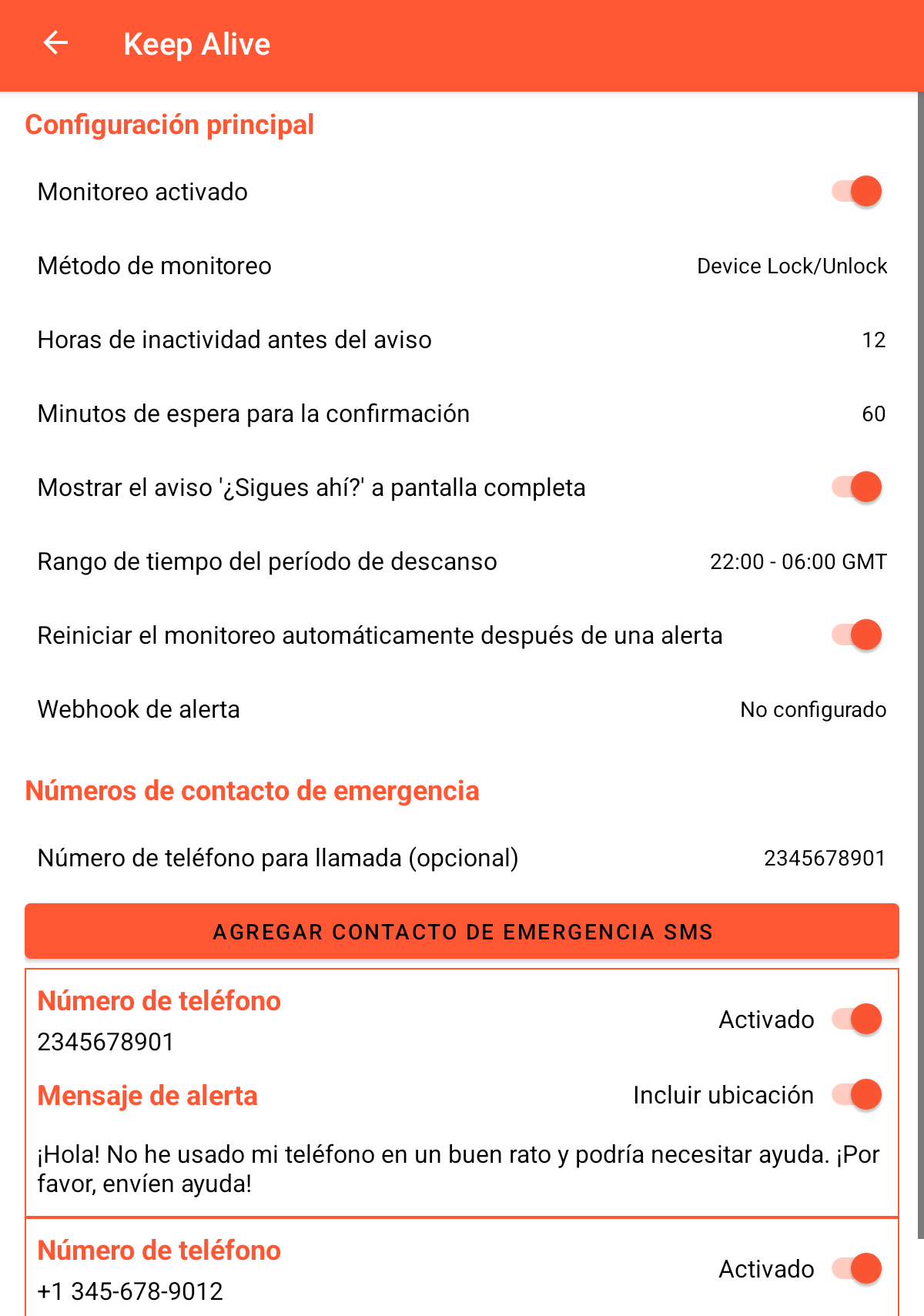Tap Agregar contacto de emergencia SMS
The height and width of the screenshot is (1316, 924).
pyautogui.click(x=462, y=931)
